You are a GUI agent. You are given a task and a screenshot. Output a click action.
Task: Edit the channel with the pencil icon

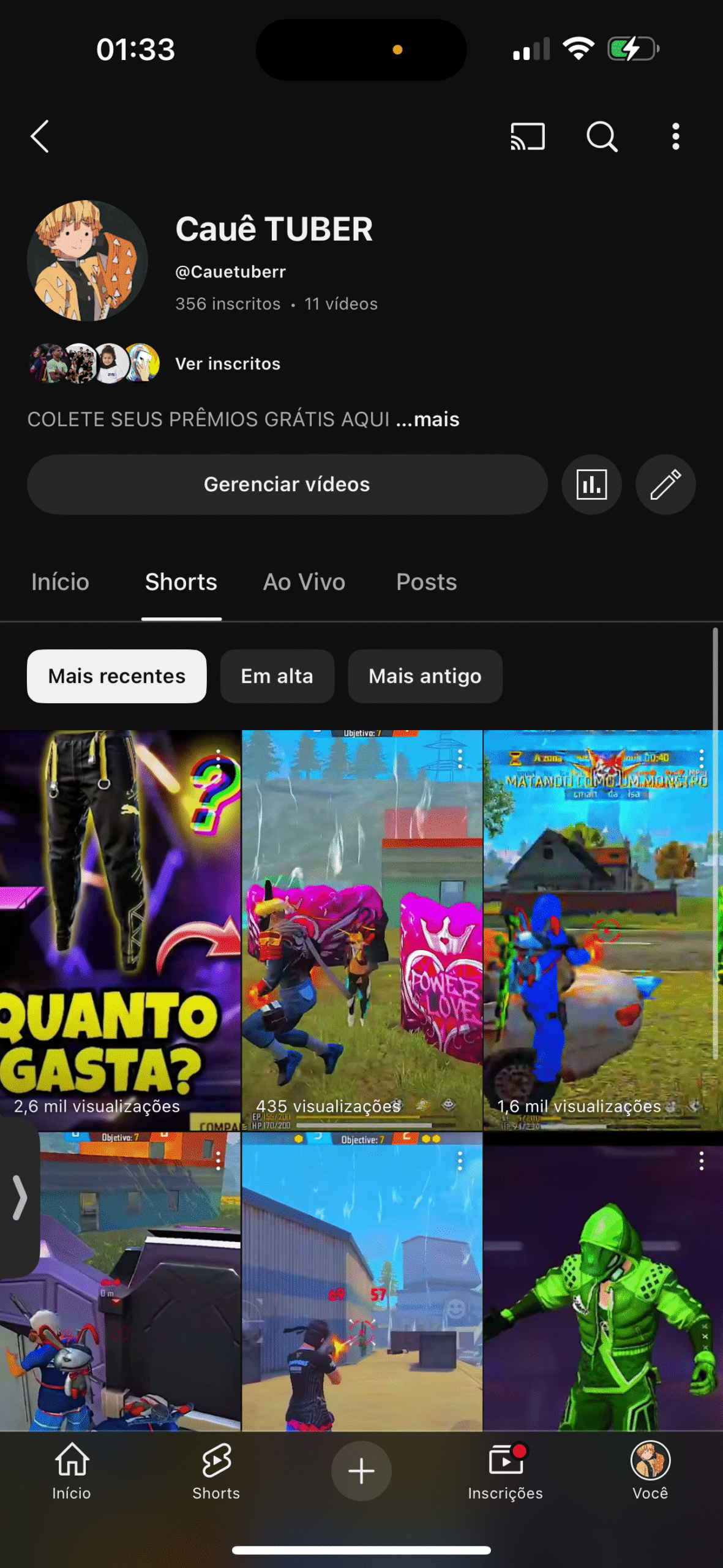coord(665,484)
